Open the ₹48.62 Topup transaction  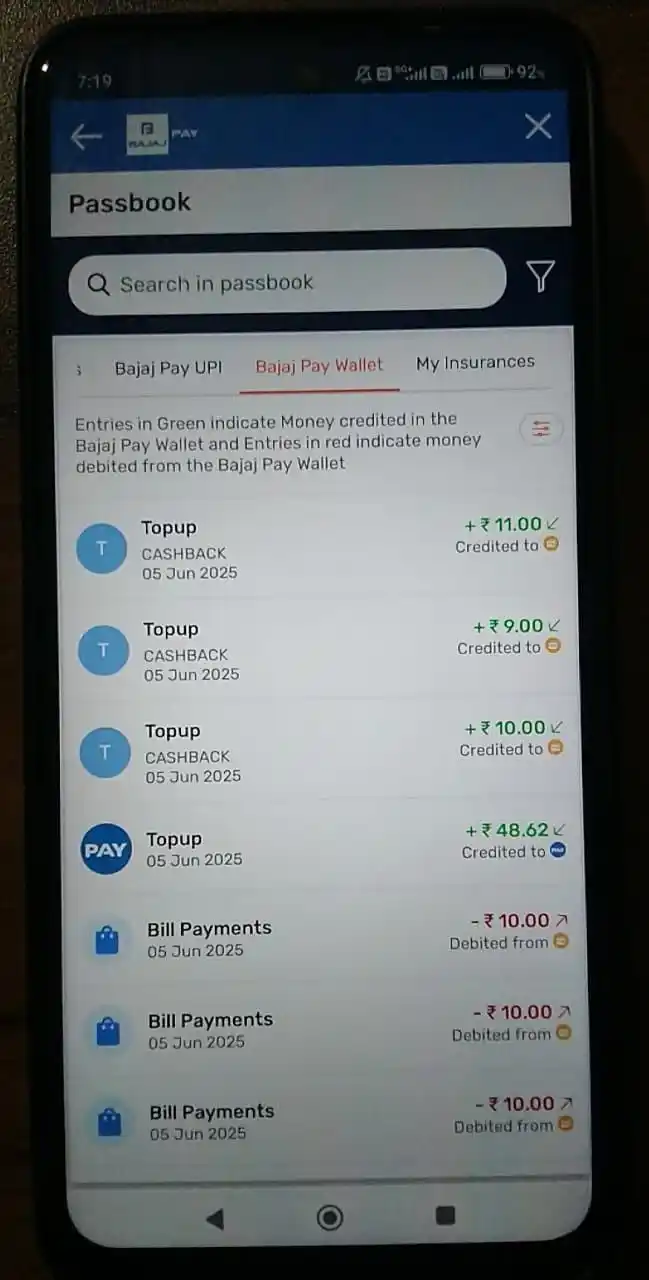click(x=318, y=848)
